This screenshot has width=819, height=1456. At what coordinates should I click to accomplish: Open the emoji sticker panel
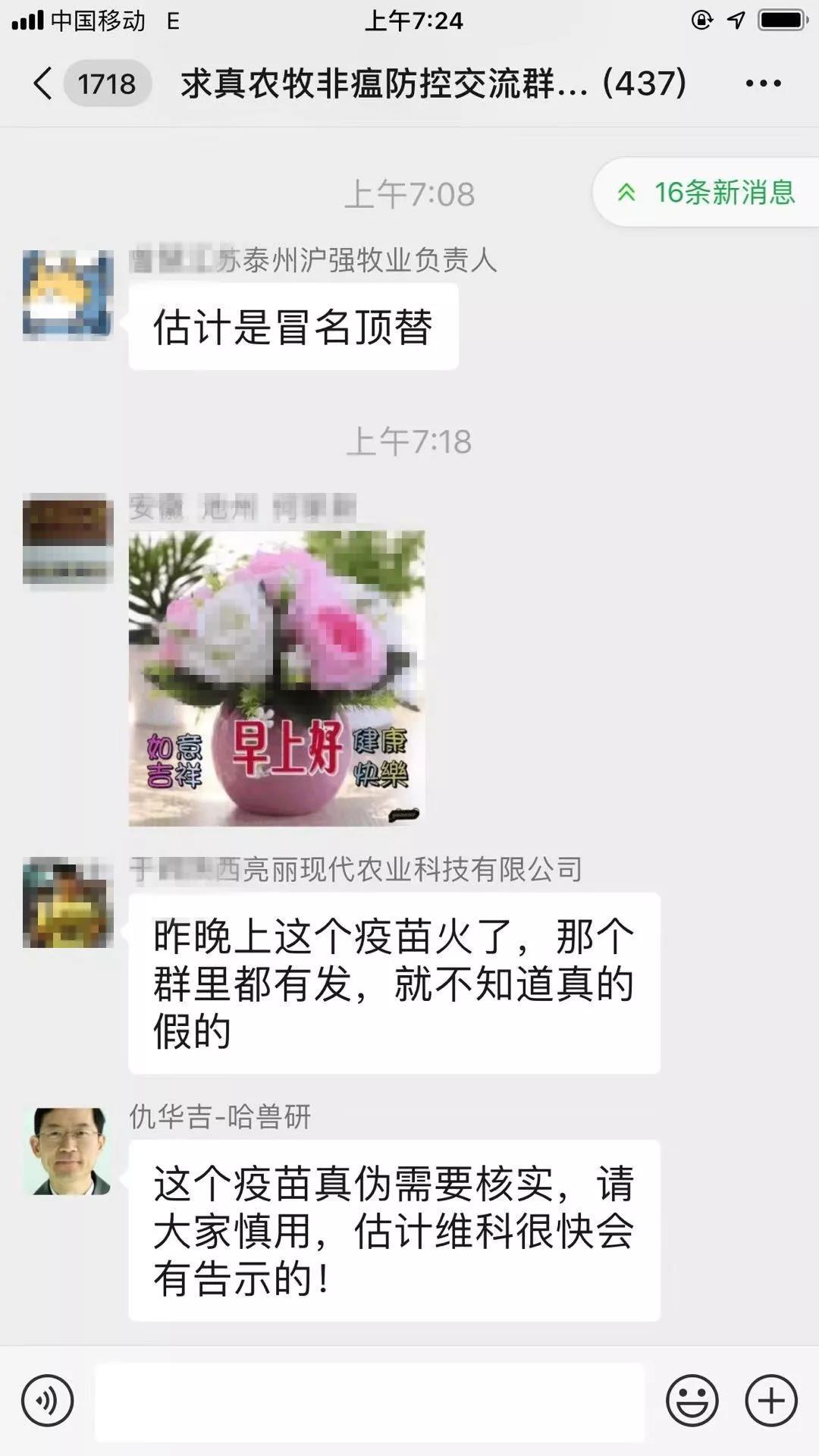692,1401
